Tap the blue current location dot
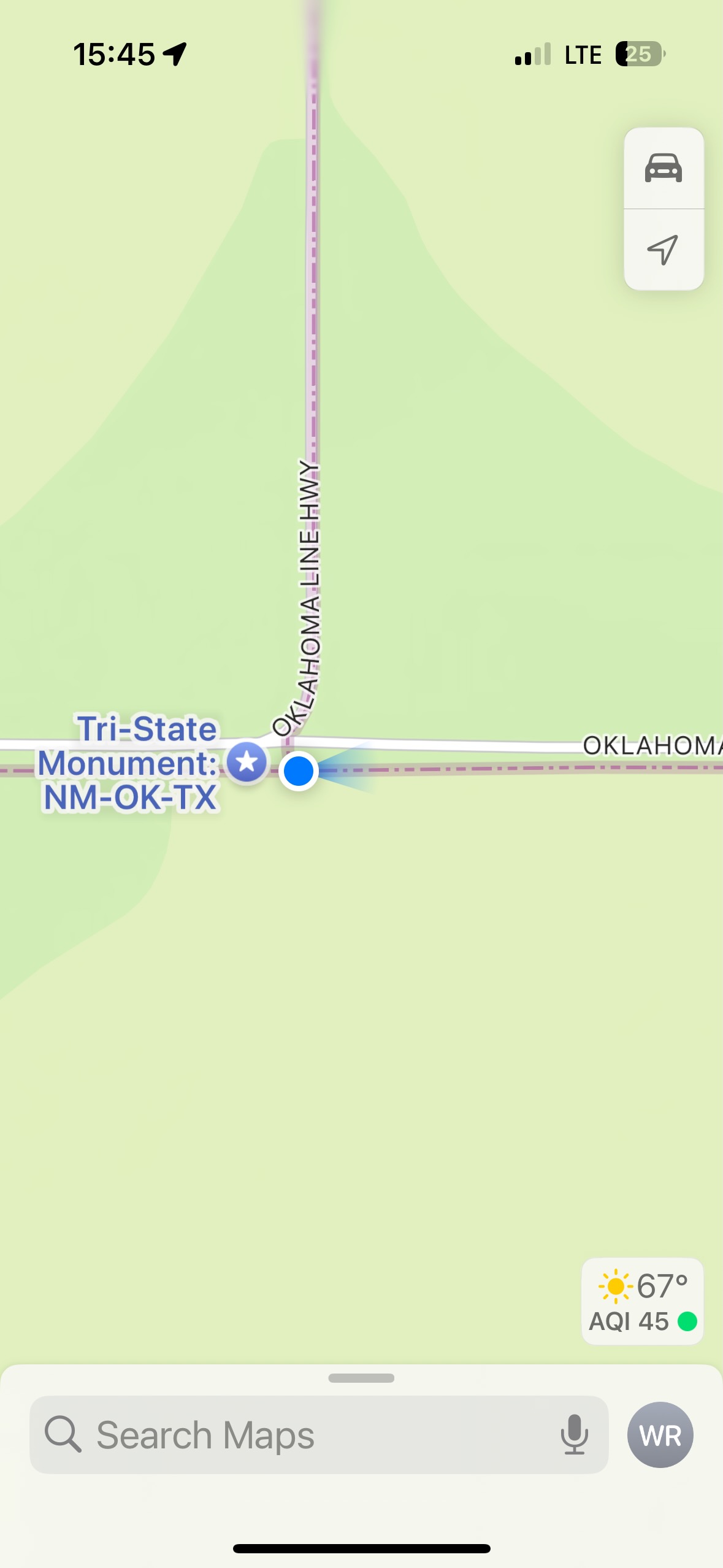723x1568 pixels. (x=299, y=771)
